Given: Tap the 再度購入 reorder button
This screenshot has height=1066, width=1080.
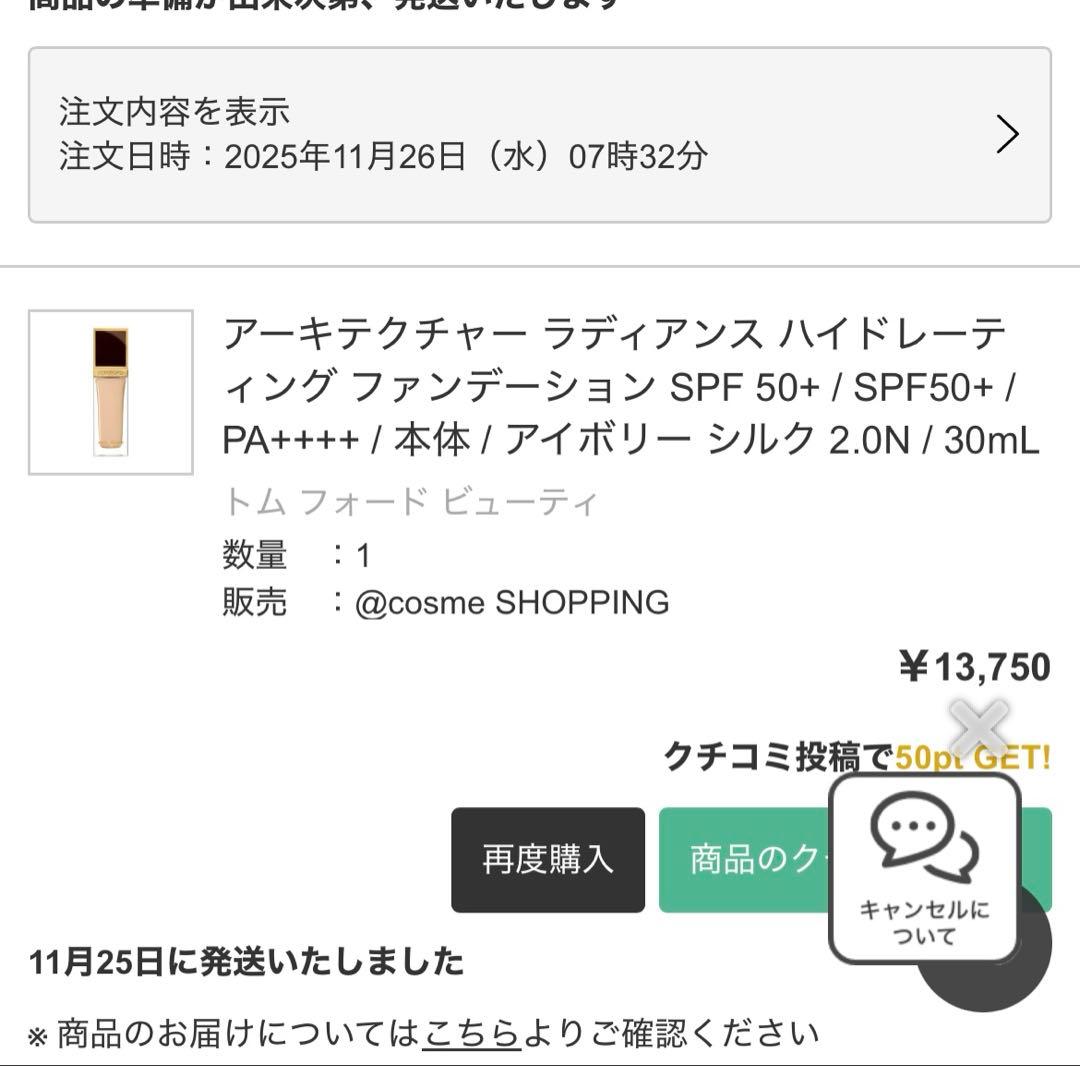Looking at the screenshot, I should 547,860.
